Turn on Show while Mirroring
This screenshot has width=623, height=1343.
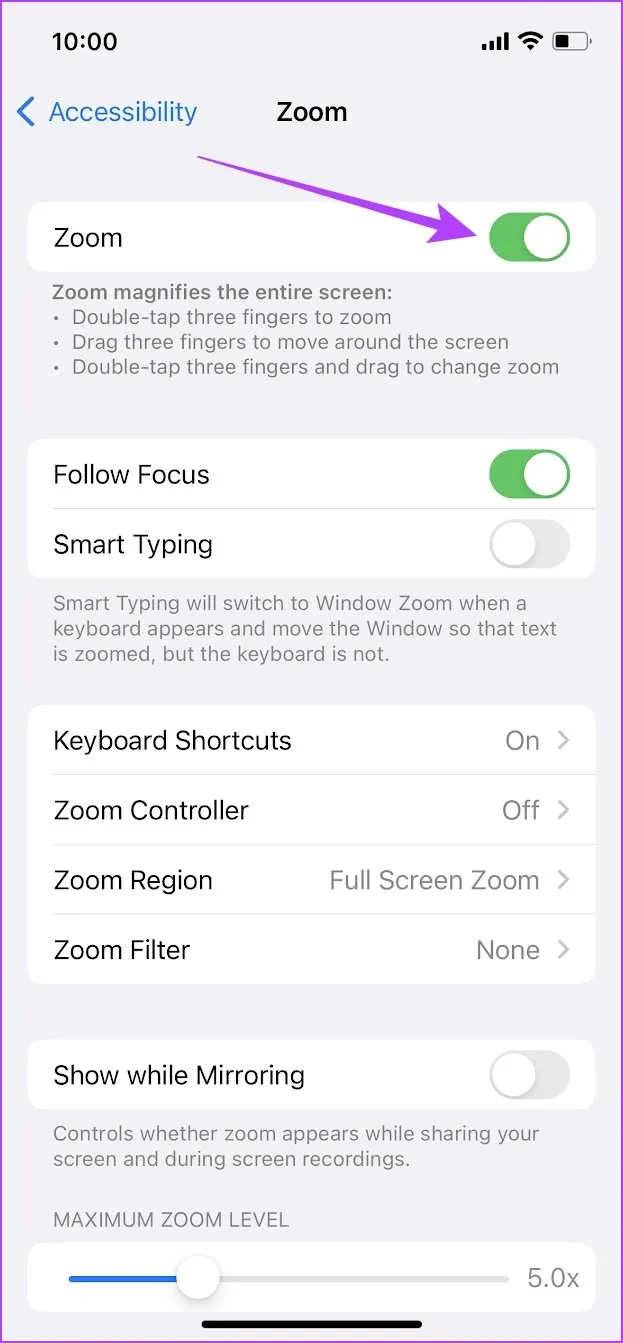point(529,1076)
